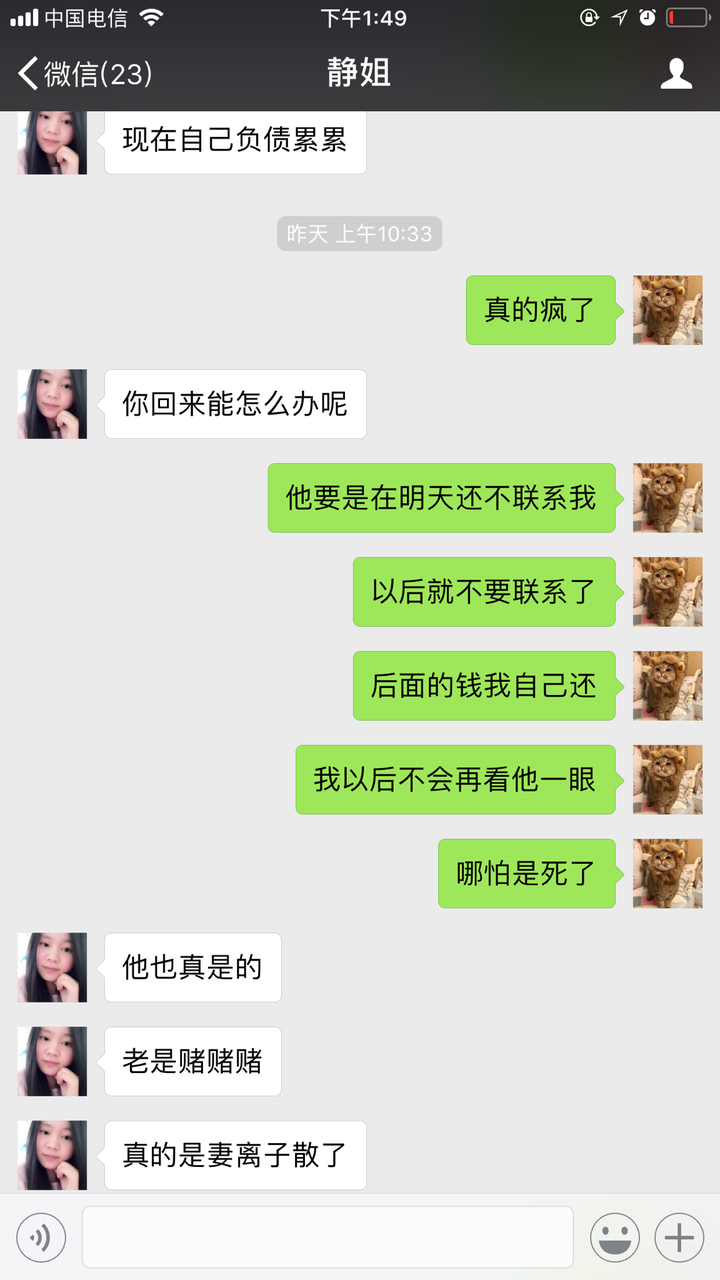Tap 静姐's avatar beside 你回来能怎么办呢
The width and height of the screenshot is (720, 1280).
tap(51, 404)
